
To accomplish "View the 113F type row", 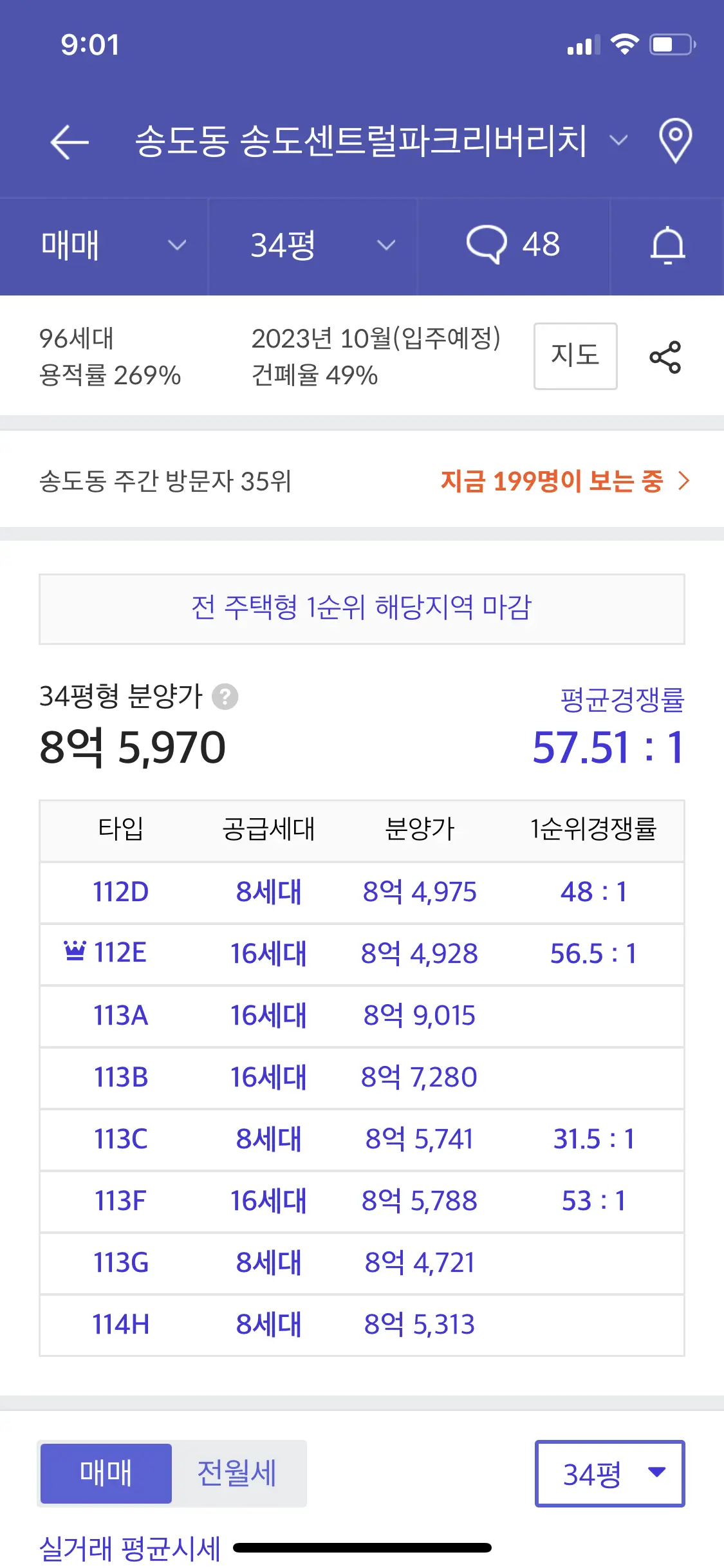I will [362, 1201].
